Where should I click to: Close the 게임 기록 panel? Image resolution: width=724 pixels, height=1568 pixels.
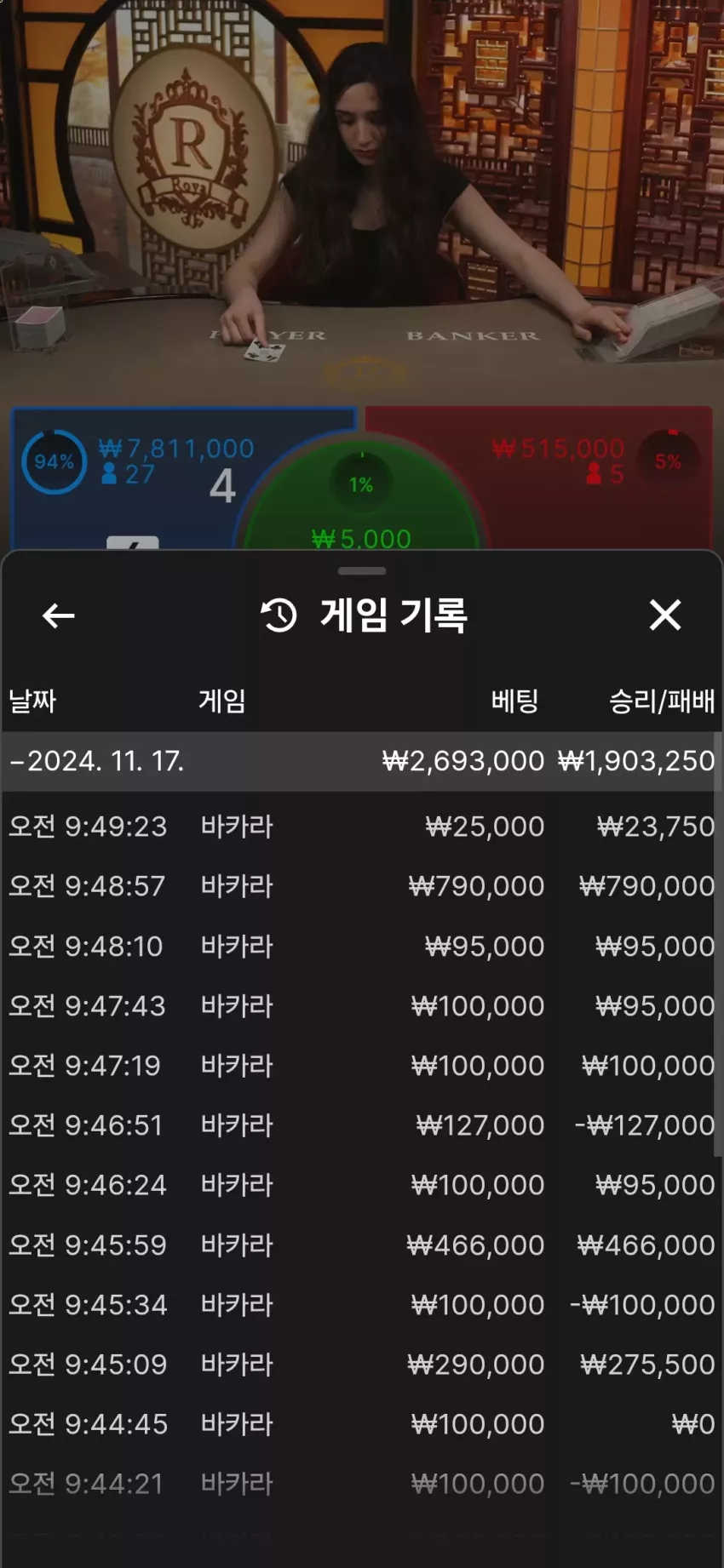[x=665, y=615]
